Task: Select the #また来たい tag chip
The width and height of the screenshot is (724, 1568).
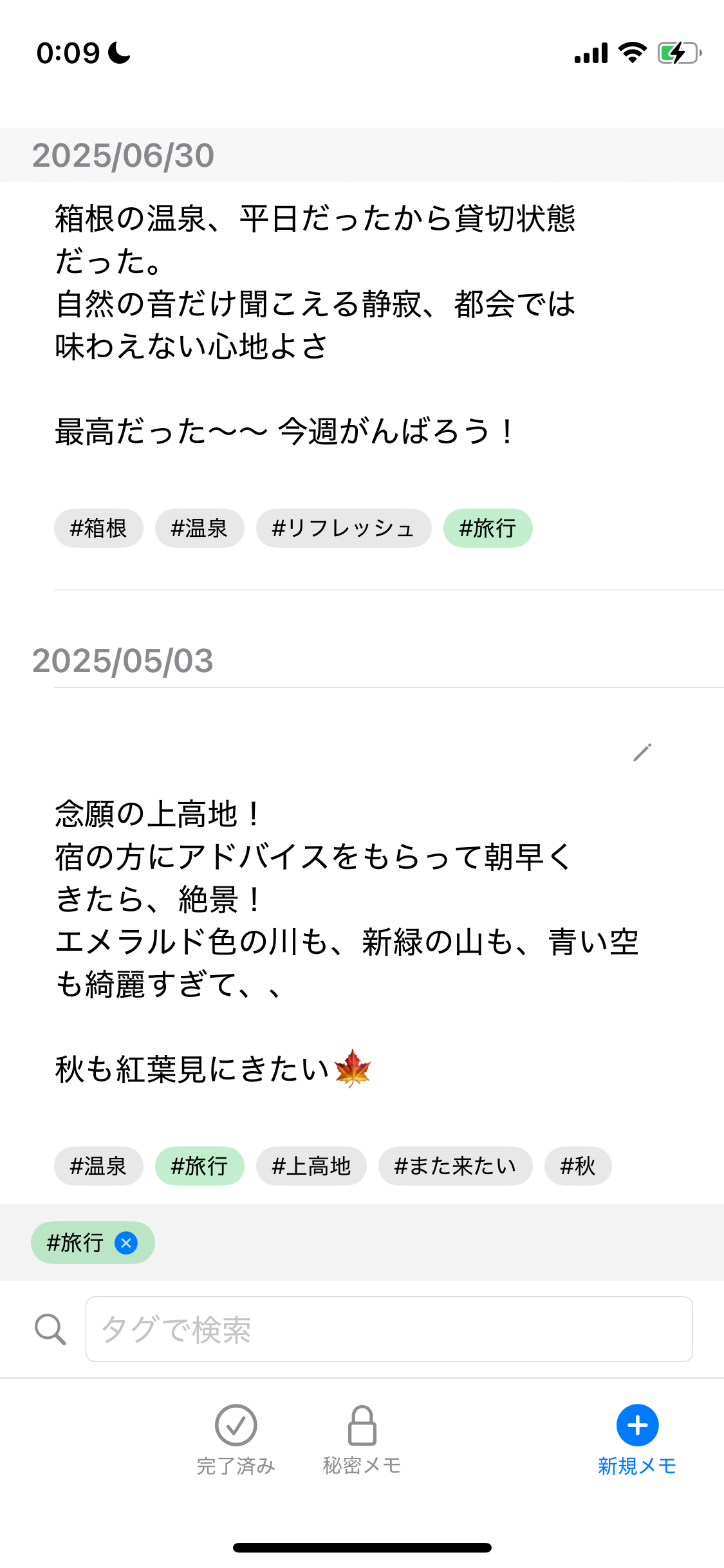Action: (454, 1166)
